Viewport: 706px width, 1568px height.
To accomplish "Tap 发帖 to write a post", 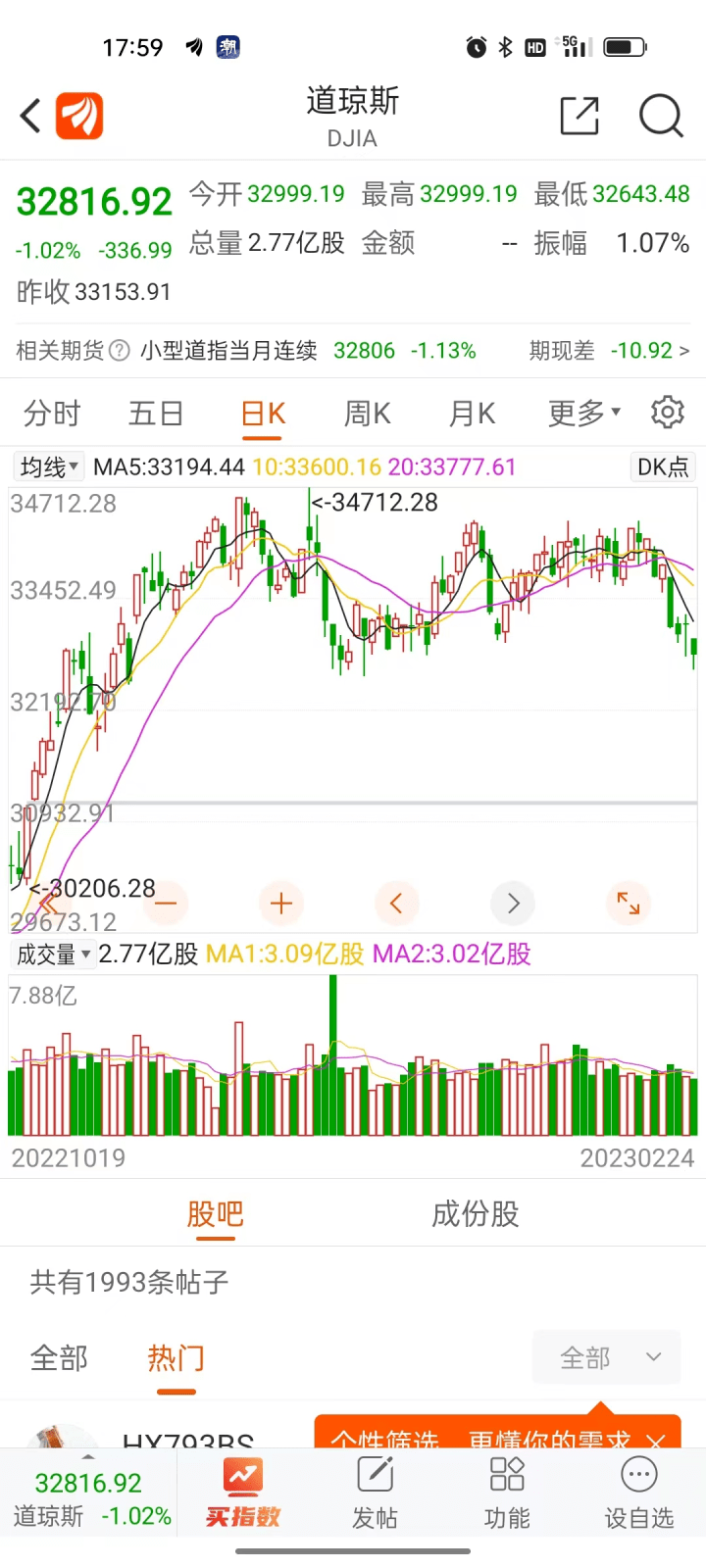I will (375, 1494).
